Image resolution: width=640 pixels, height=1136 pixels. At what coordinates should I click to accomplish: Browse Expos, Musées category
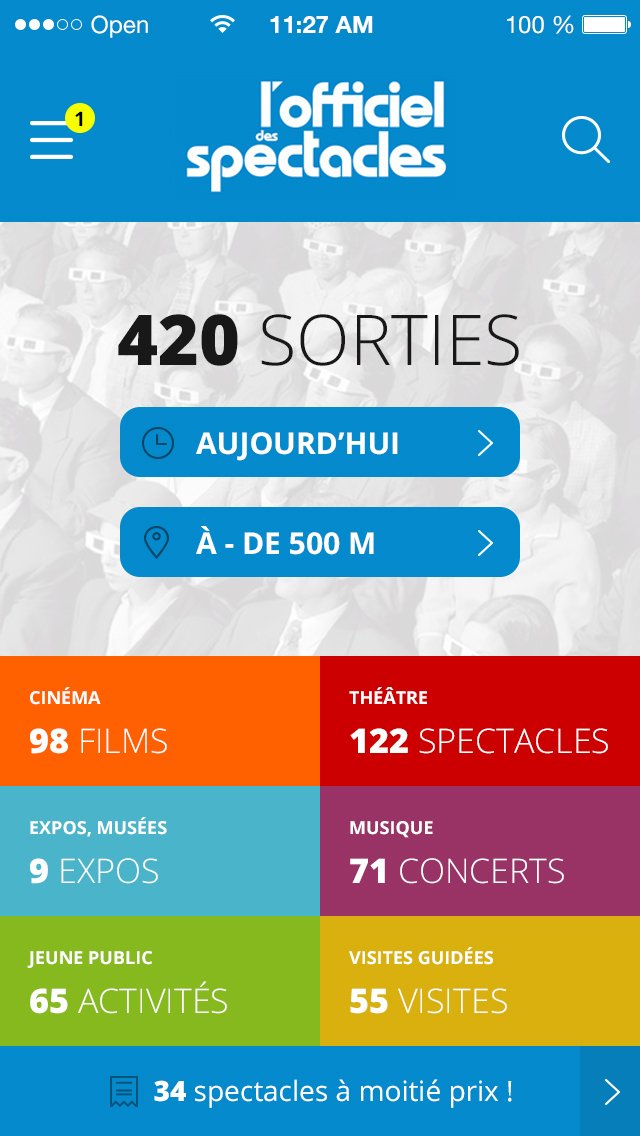[x=160, y=851]
